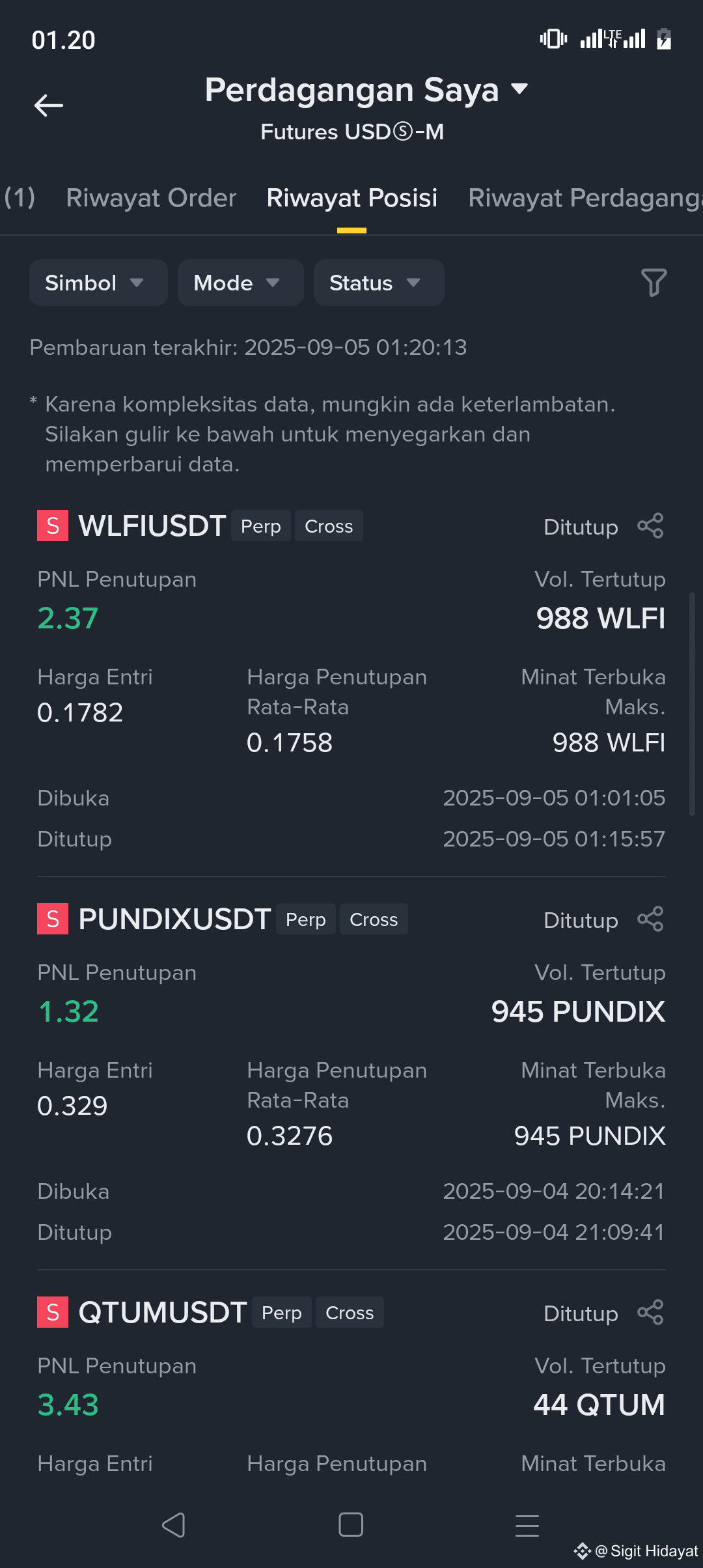Switch to the Riwayat Perdagangan tab
The image size is (703, 1568).
585,198
